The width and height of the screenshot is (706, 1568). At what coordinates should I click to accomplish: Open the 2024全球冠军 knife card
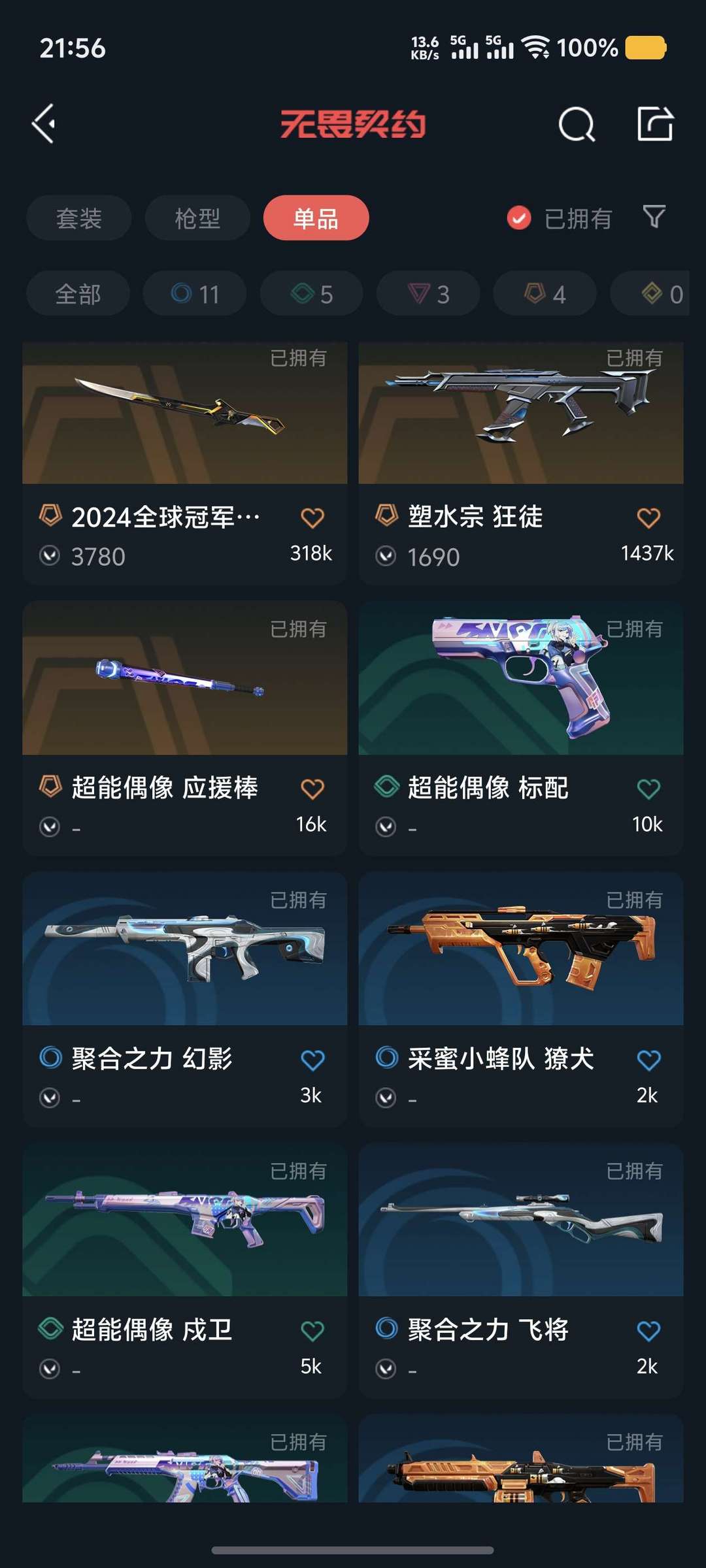click(x=184, y=463)
